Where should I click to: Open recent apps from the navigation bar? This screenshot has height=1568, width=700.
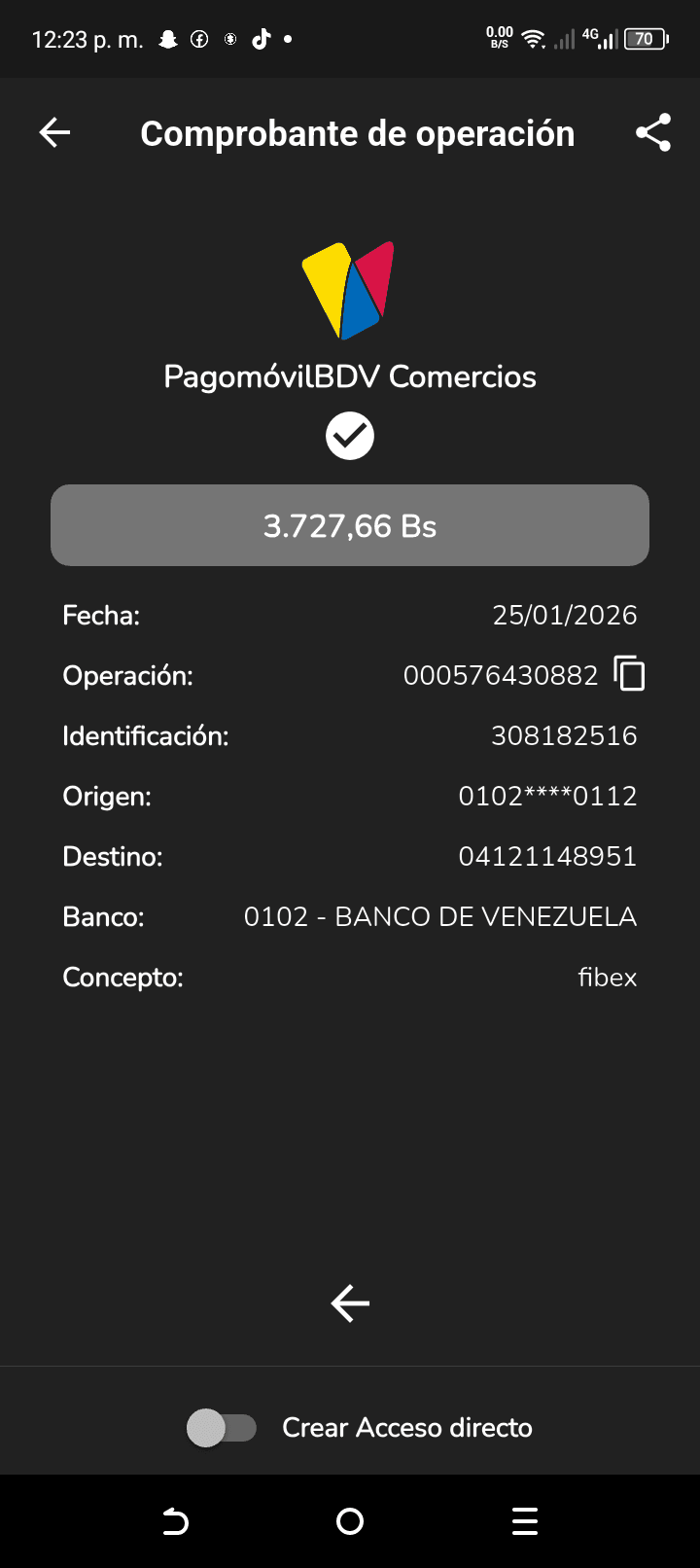click(x=525, y=1521)
